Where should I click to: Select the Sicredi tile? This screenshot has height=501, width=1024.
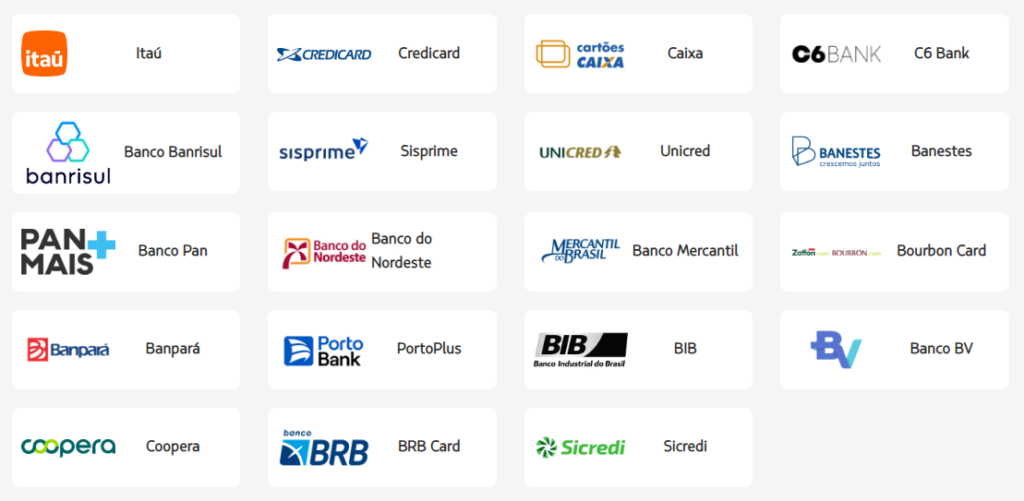(x=638, y=447)
